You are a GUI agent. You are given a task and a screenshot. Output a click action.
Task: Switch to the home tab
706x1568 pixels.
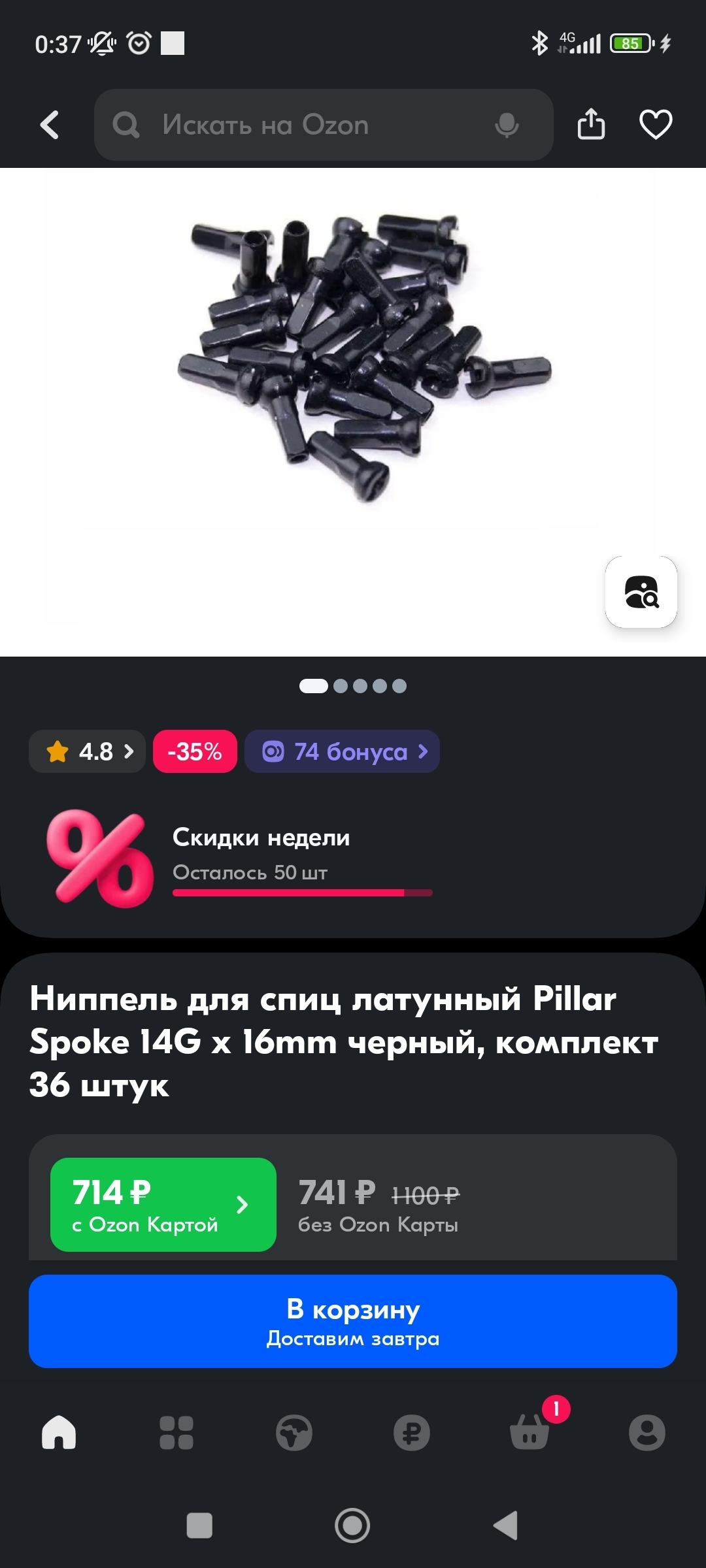[x=59, y=1433]
